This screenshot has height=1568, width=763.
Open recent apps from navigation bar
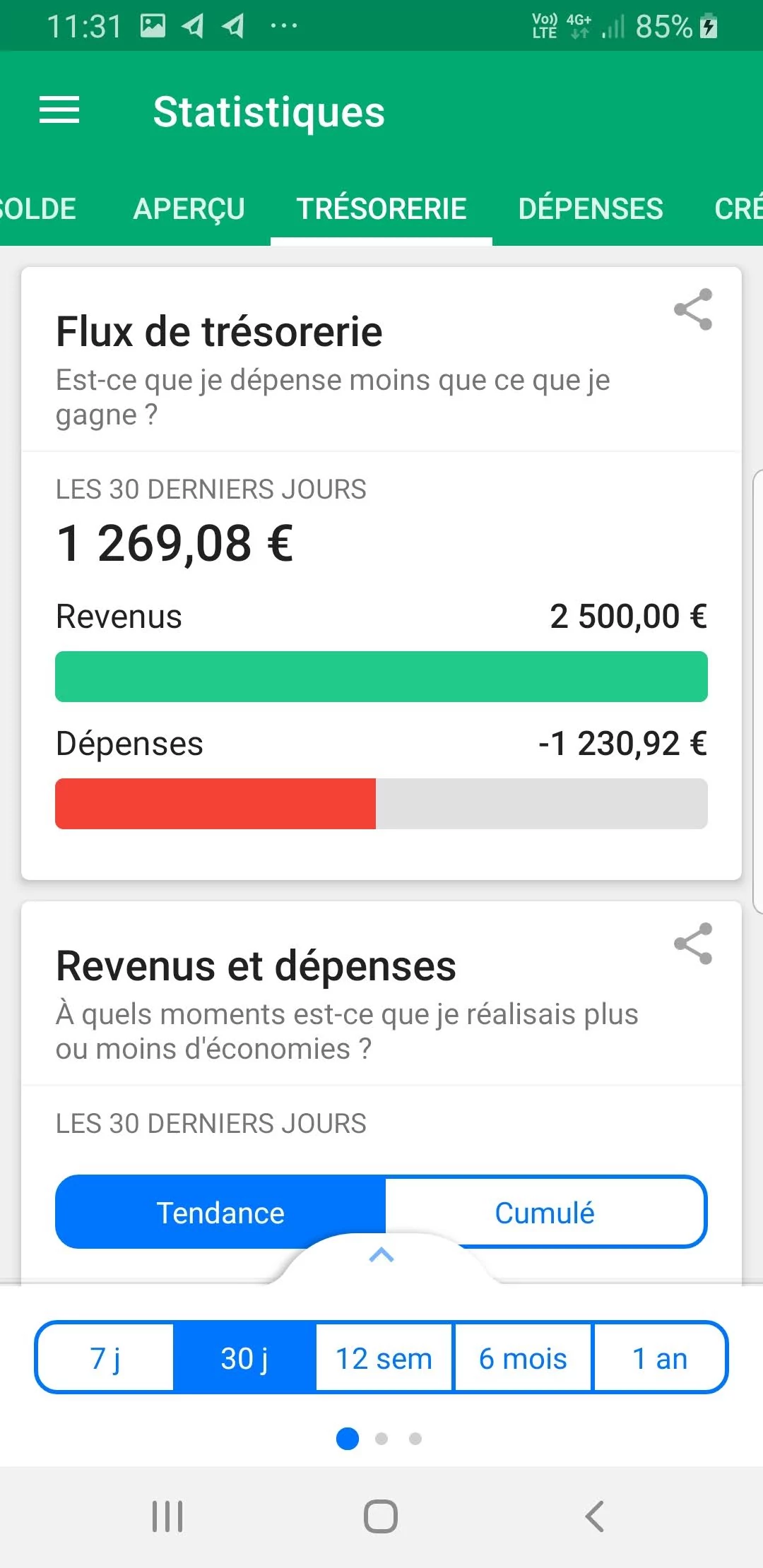tap(168, 1516)
